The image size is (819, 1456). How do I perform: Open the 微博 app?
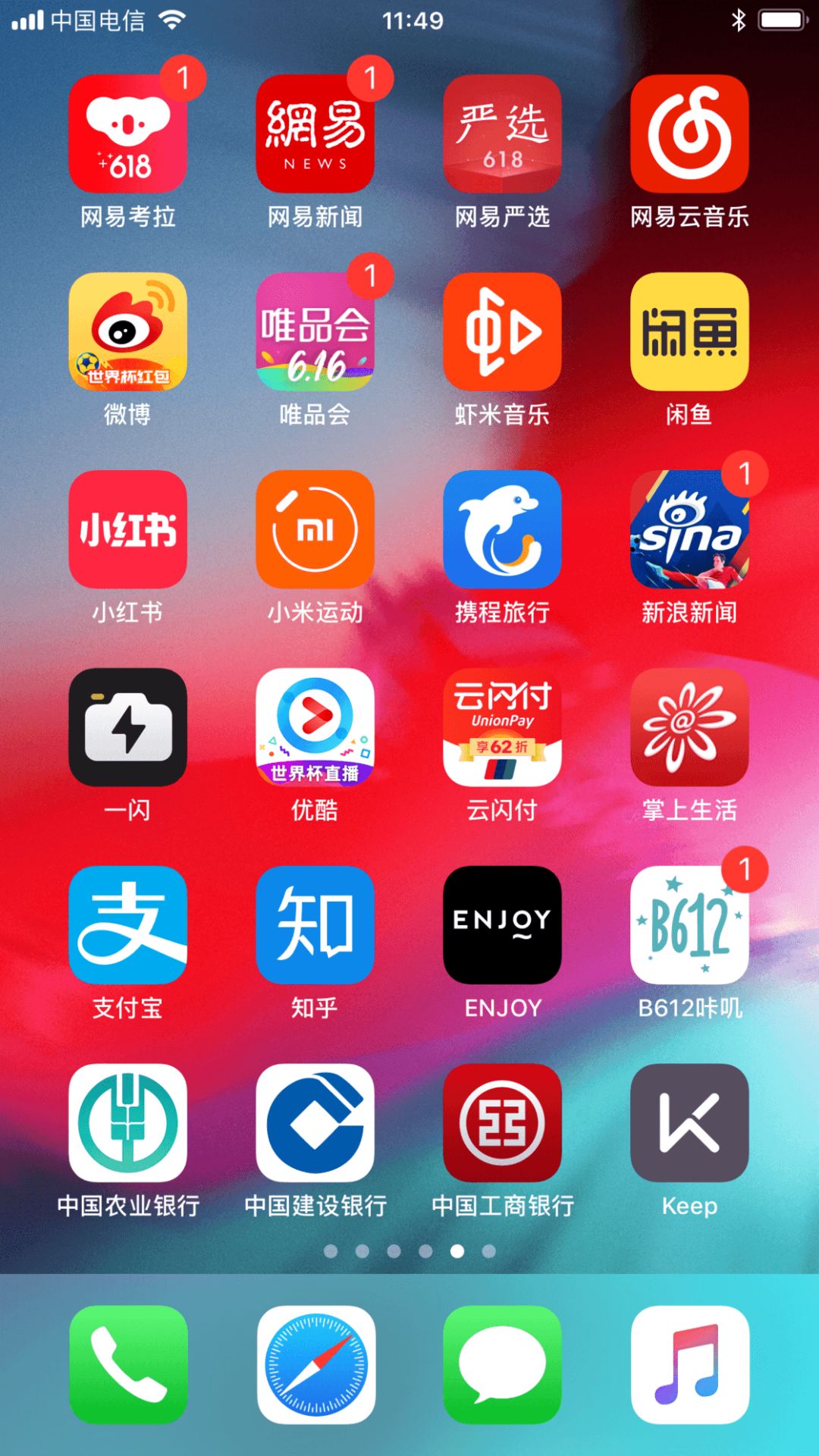pyautogui.click(x=127, y=331)
